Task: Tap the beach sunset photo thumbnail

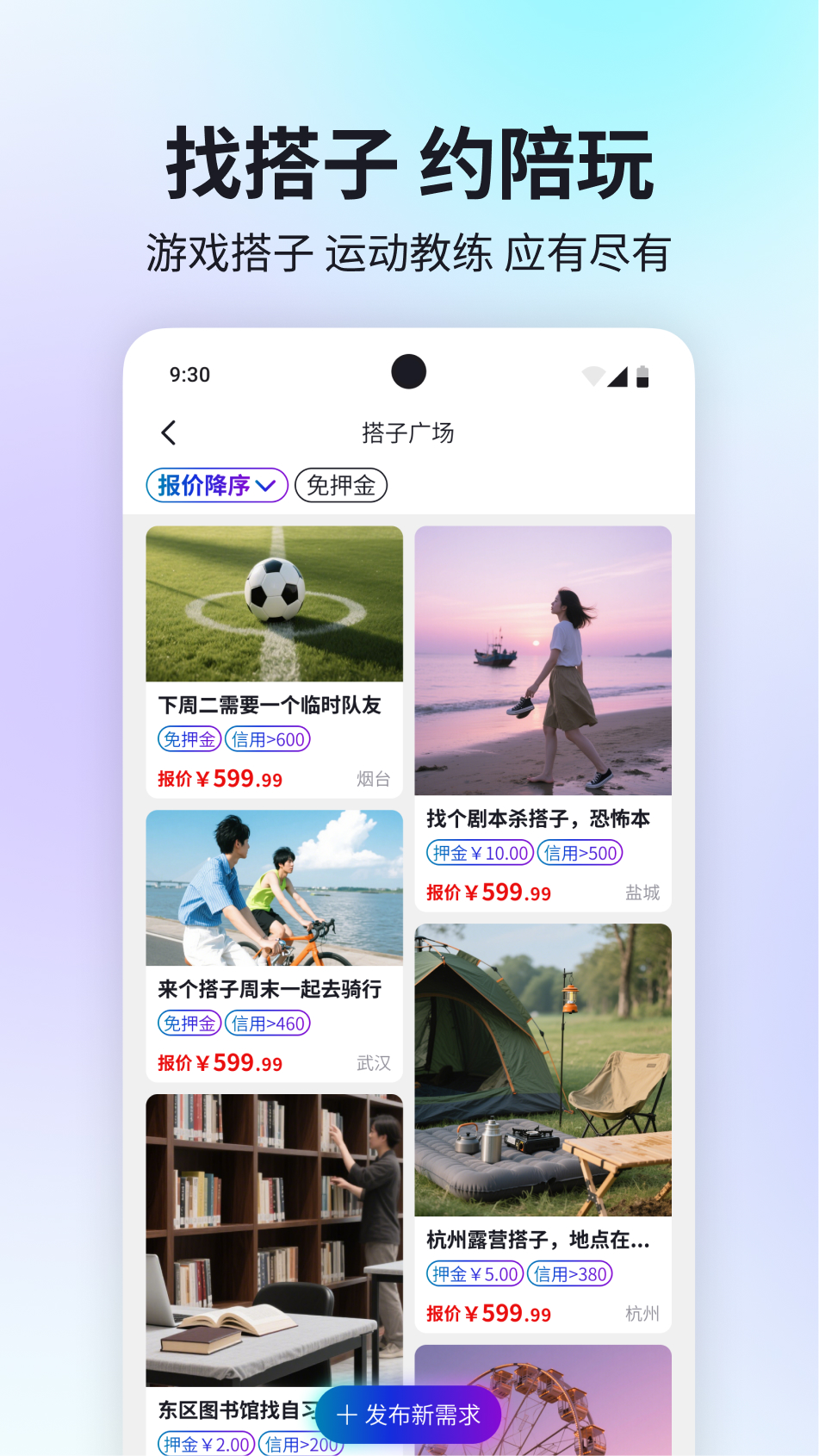Action: coord(543,660)
